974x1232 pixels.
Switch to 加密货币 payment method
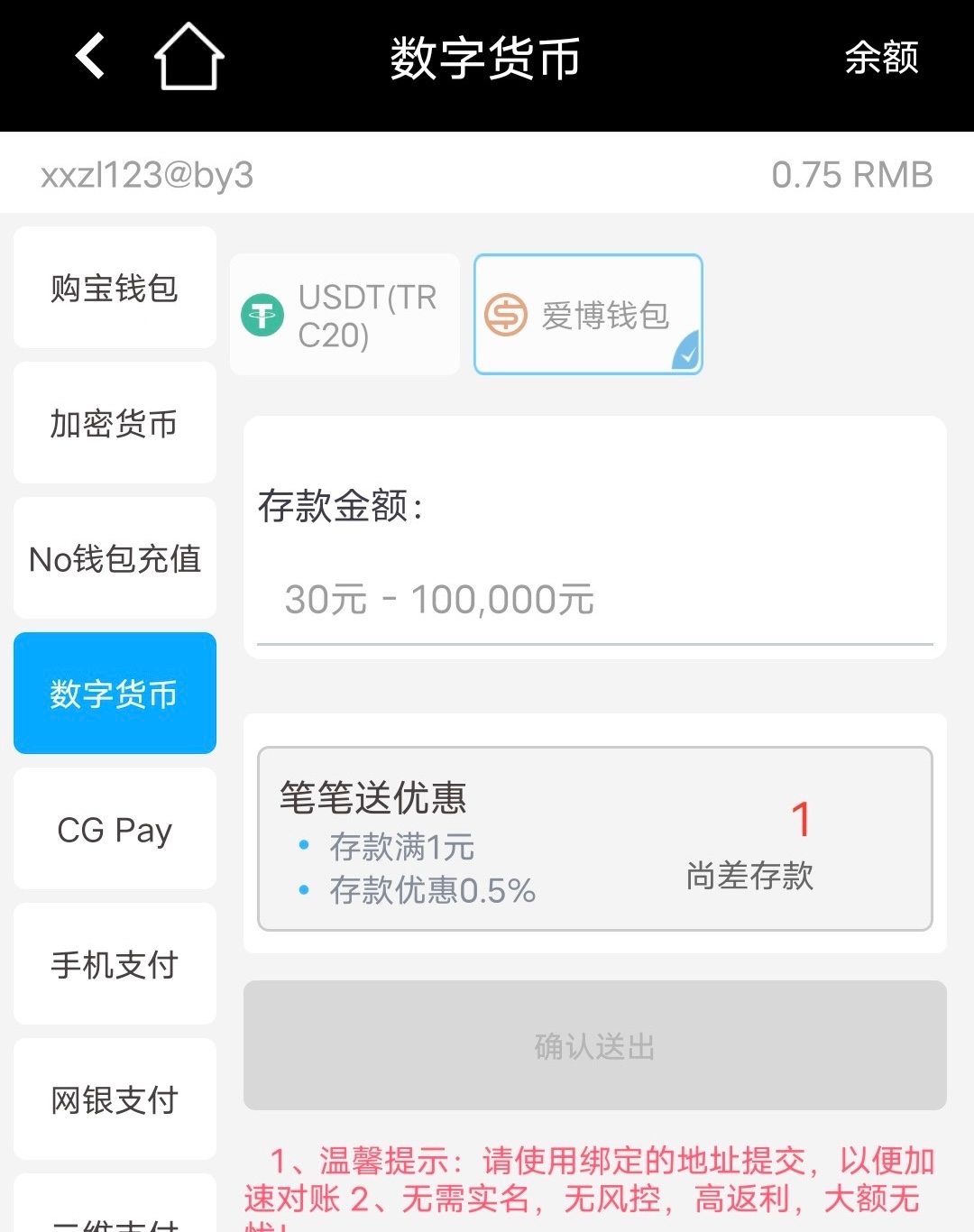pyautogui.click(x=115, y=423)
